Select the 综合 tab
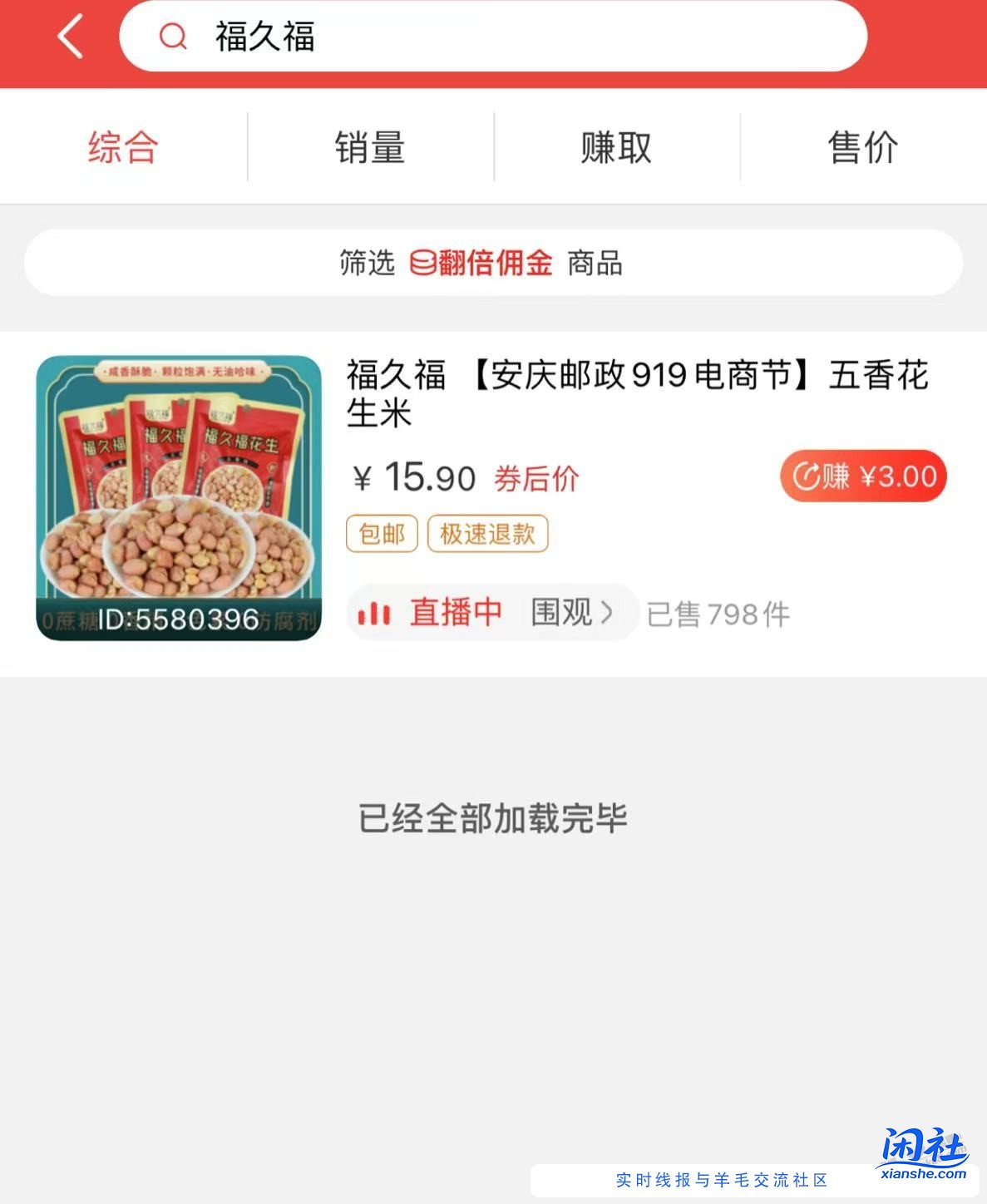 121,146
